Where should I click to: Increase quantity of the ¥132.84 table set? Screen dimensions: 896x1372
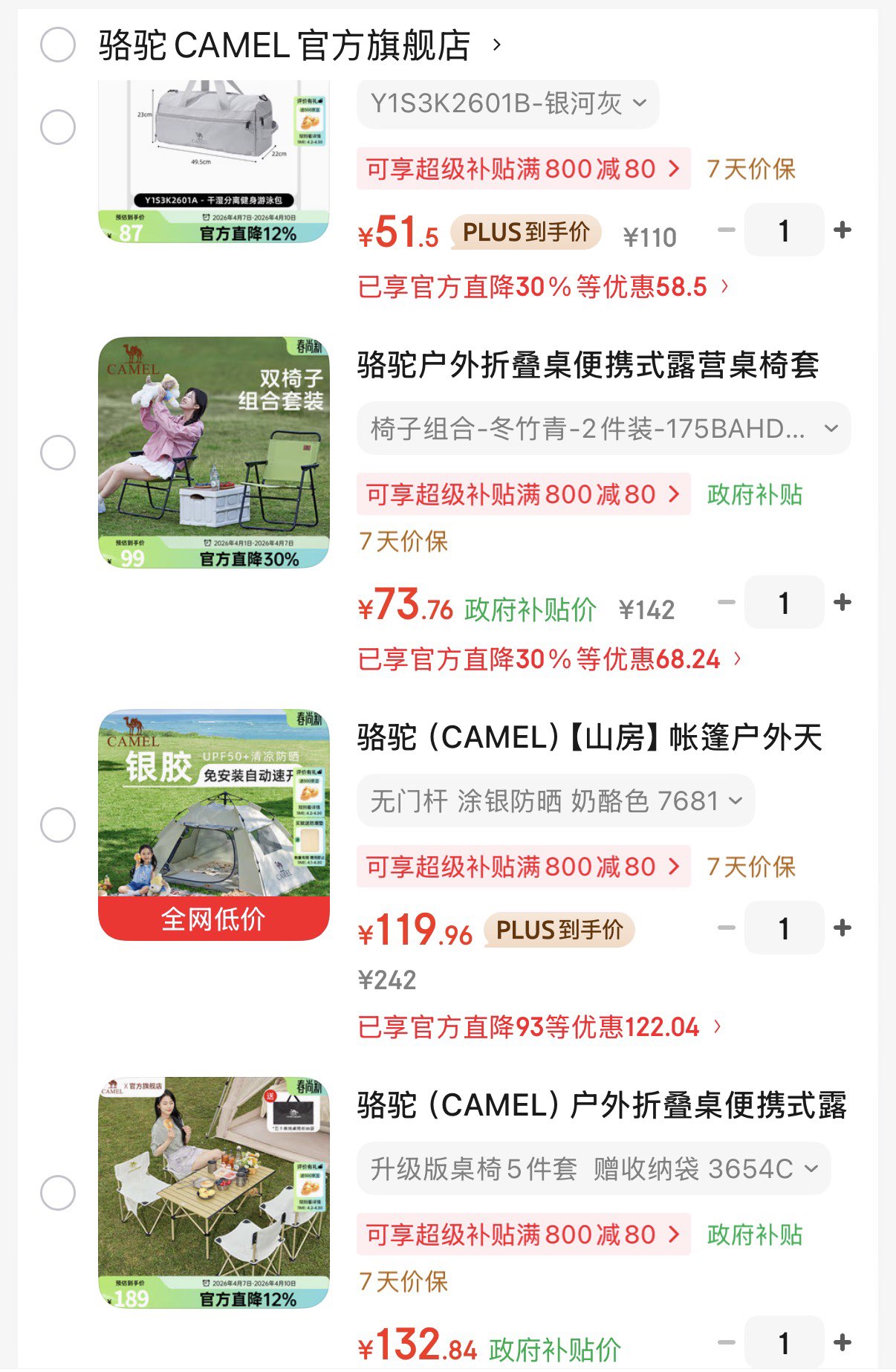click(x=842, y=1342)
